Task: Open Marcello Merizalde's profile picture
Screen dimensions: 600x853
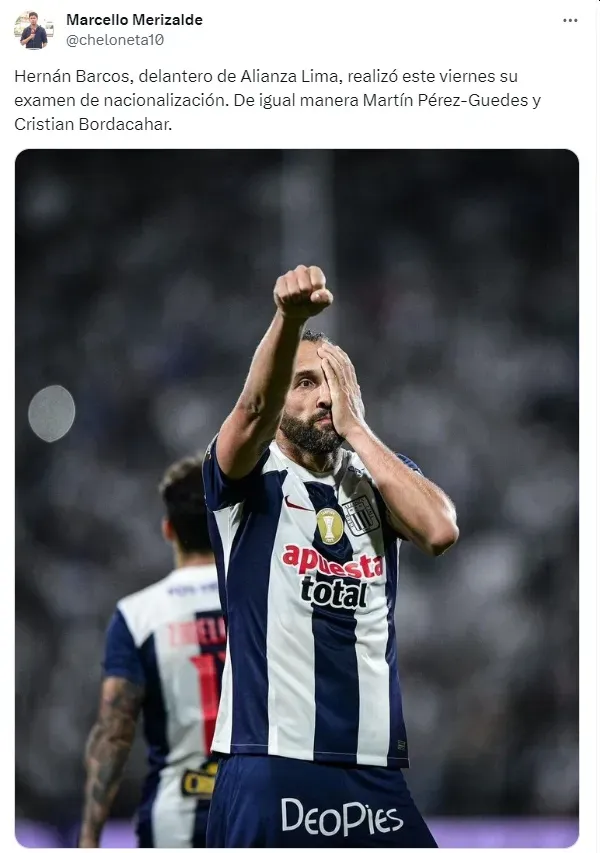Action: click(x=34, y=30)
